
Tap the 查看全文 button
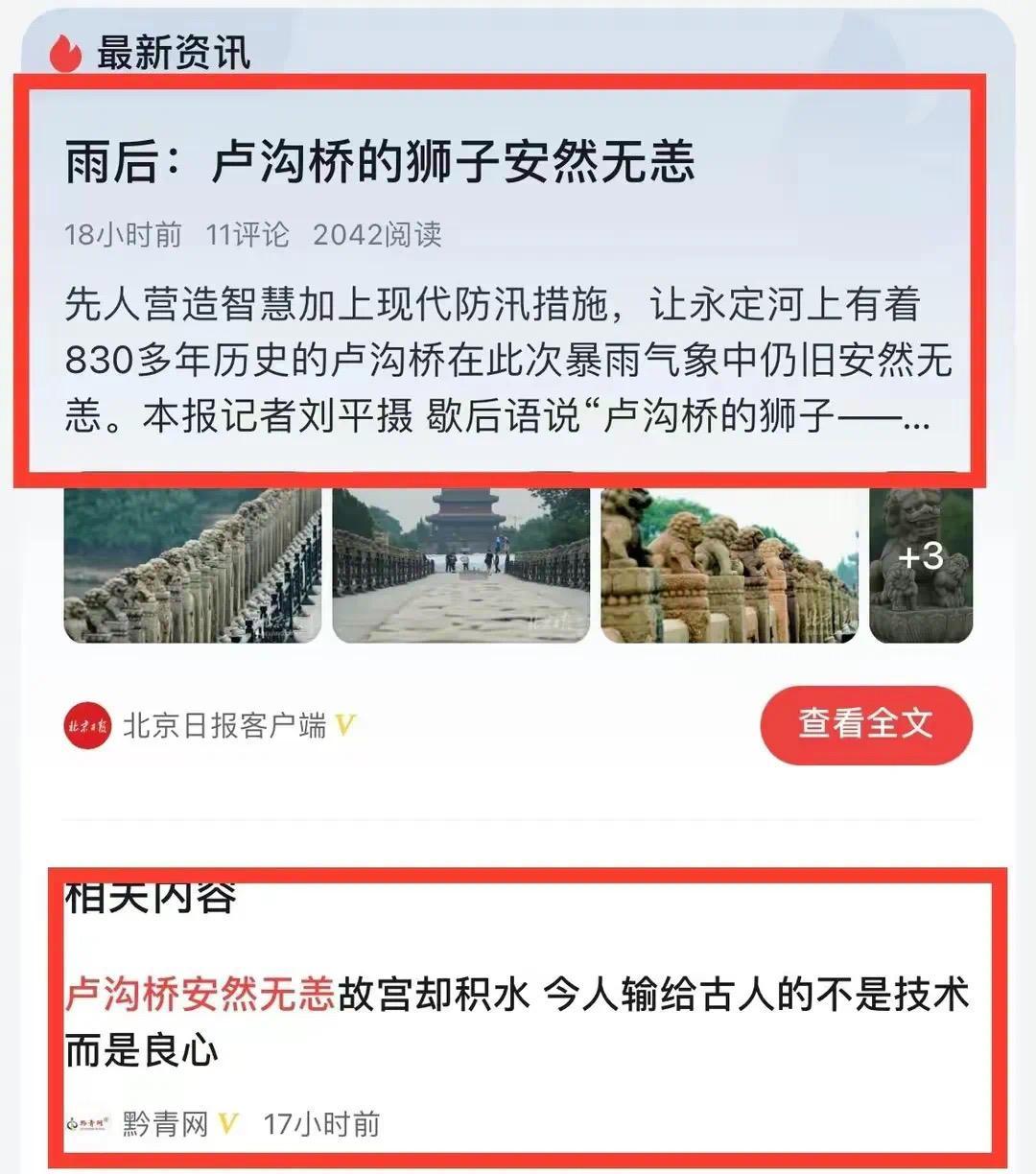865,724
